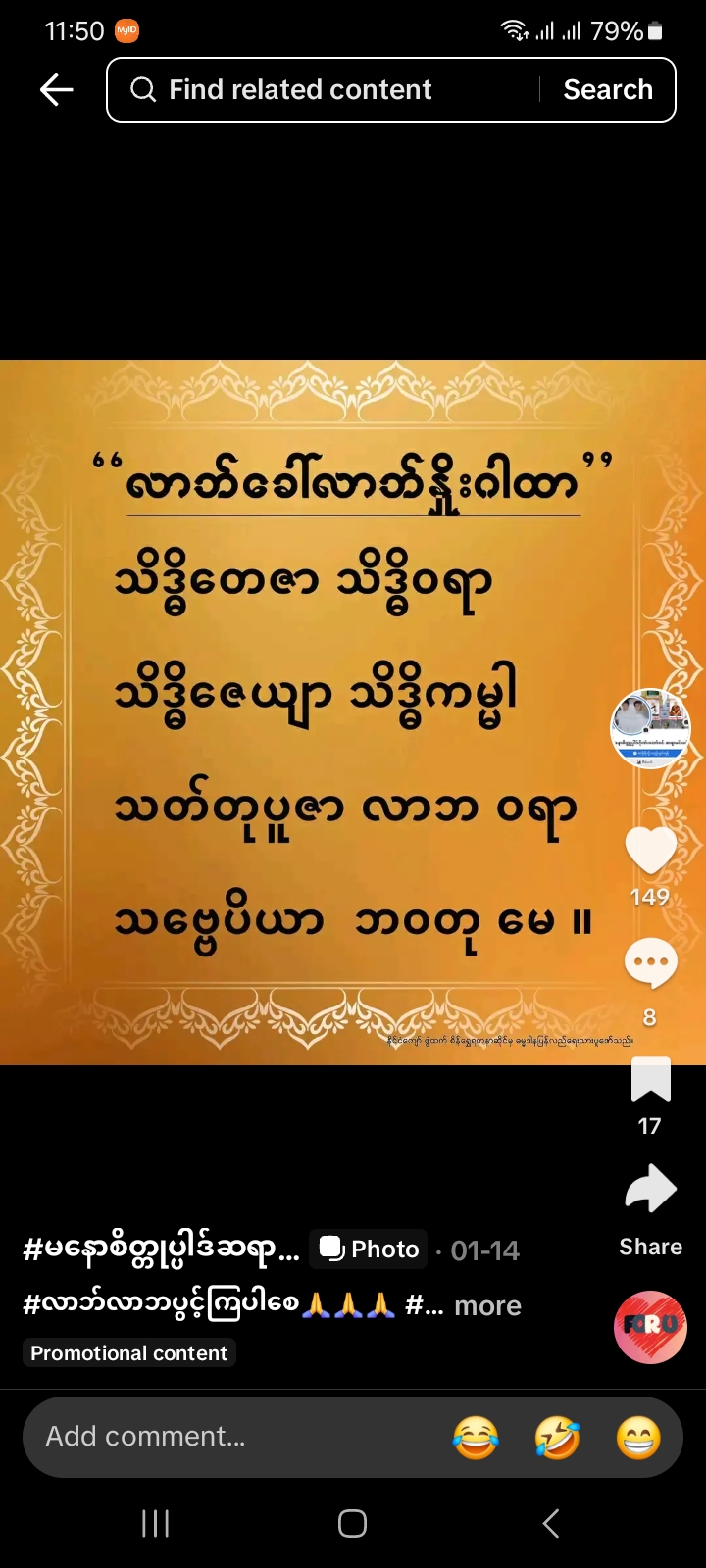The width and height of the screenshot is (706, 1568).
Task: Bookmark this post to favorites
Action: (650, 1080)
